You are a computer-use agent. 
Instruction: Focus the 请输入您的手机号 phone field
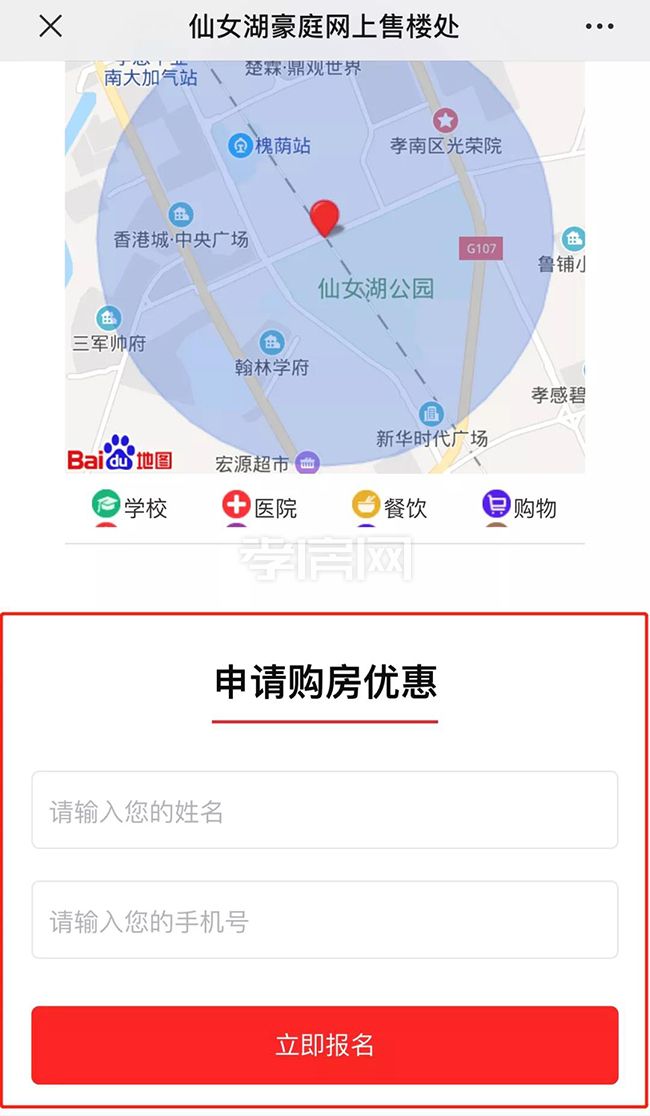pyautogui.click(x=325, y=920)
